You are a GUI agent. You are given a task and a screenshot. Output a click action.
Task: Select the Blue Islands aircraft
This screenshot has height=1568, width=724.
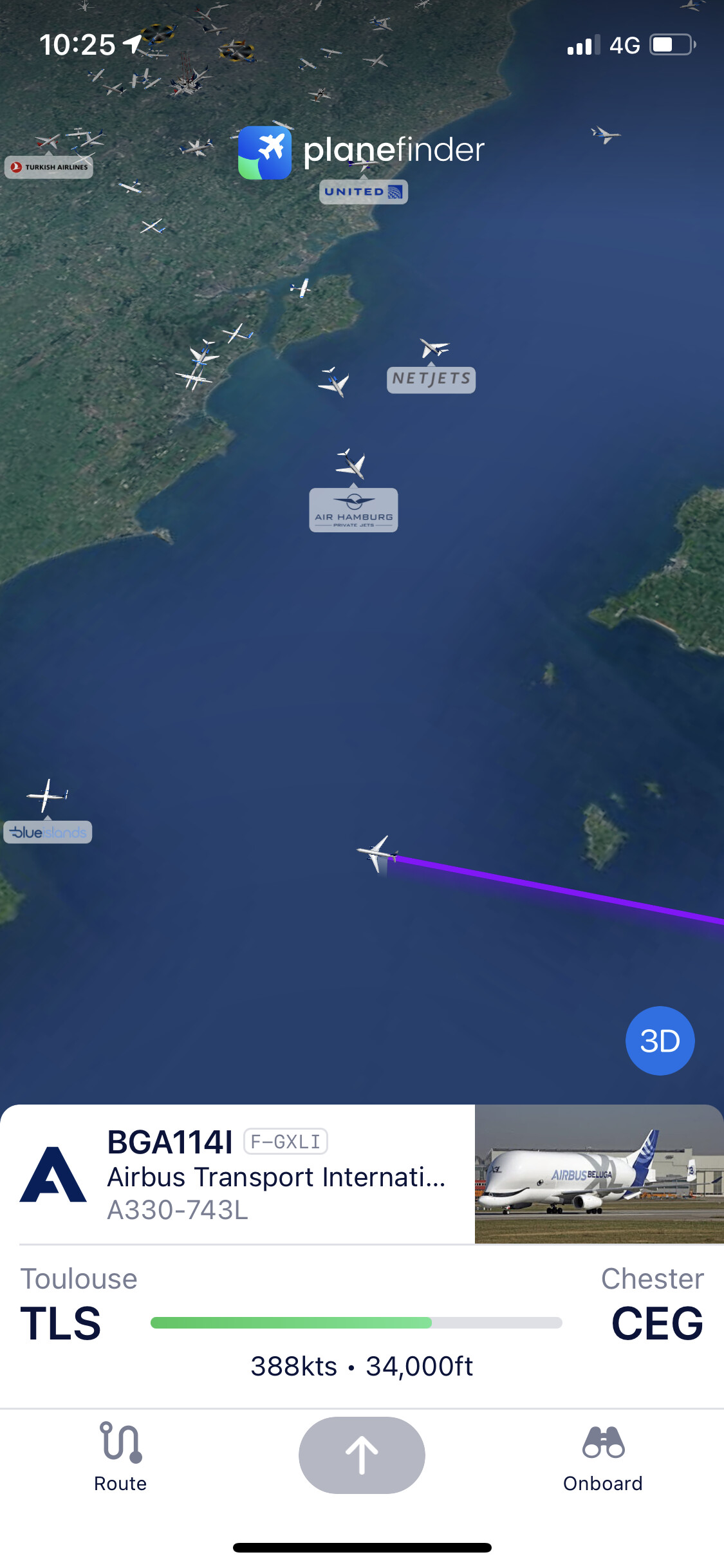click(46, 796)
